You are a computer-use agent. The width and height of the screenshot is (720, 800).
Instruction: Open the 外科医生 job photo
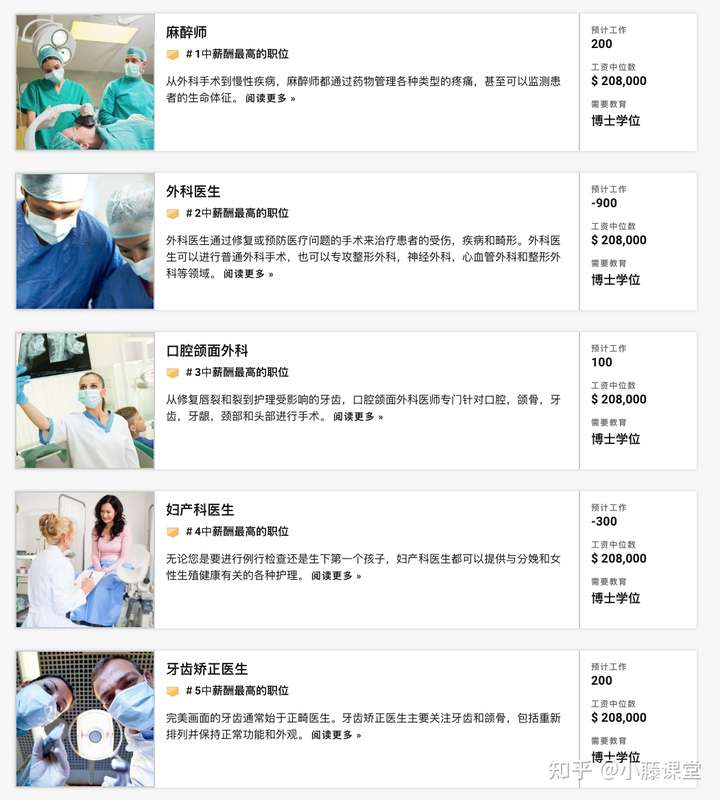point(85,241)
